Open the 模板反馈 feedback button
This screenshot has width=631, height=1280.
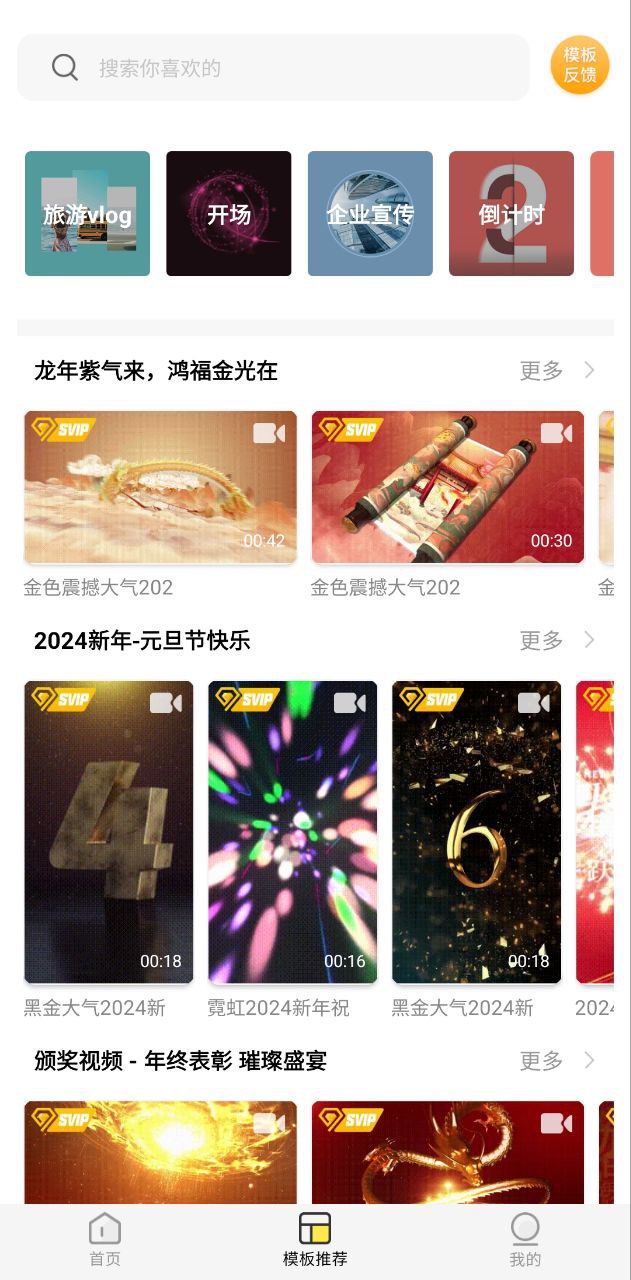pyautogui.click(x=579, y=66)
